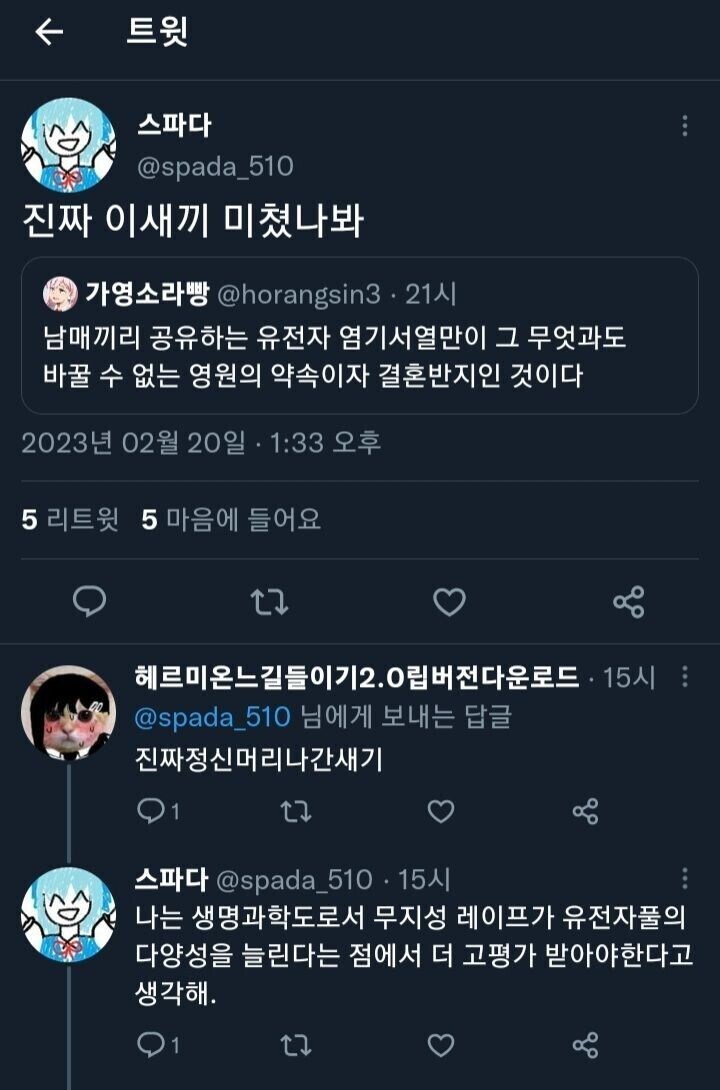The width and height of the screenshot is (720, 1090).
Task: Open more options on the 15시 reply
Action: [684, 677]
